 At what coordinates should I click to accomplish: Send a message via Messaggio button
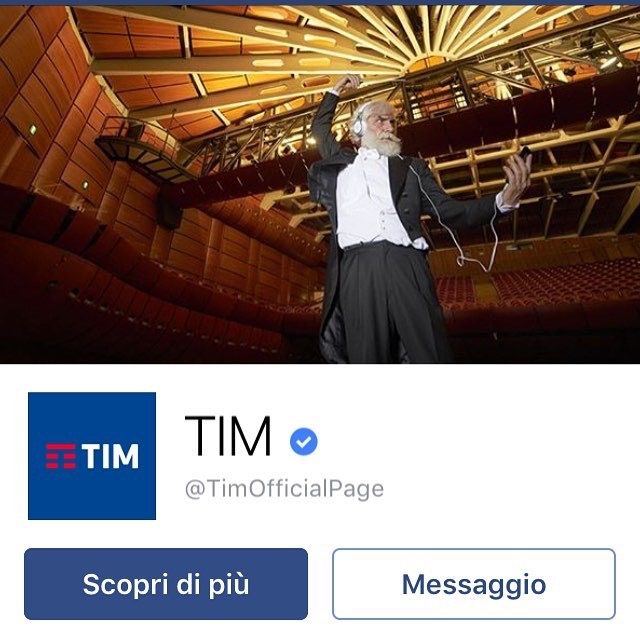click(474, 584)
